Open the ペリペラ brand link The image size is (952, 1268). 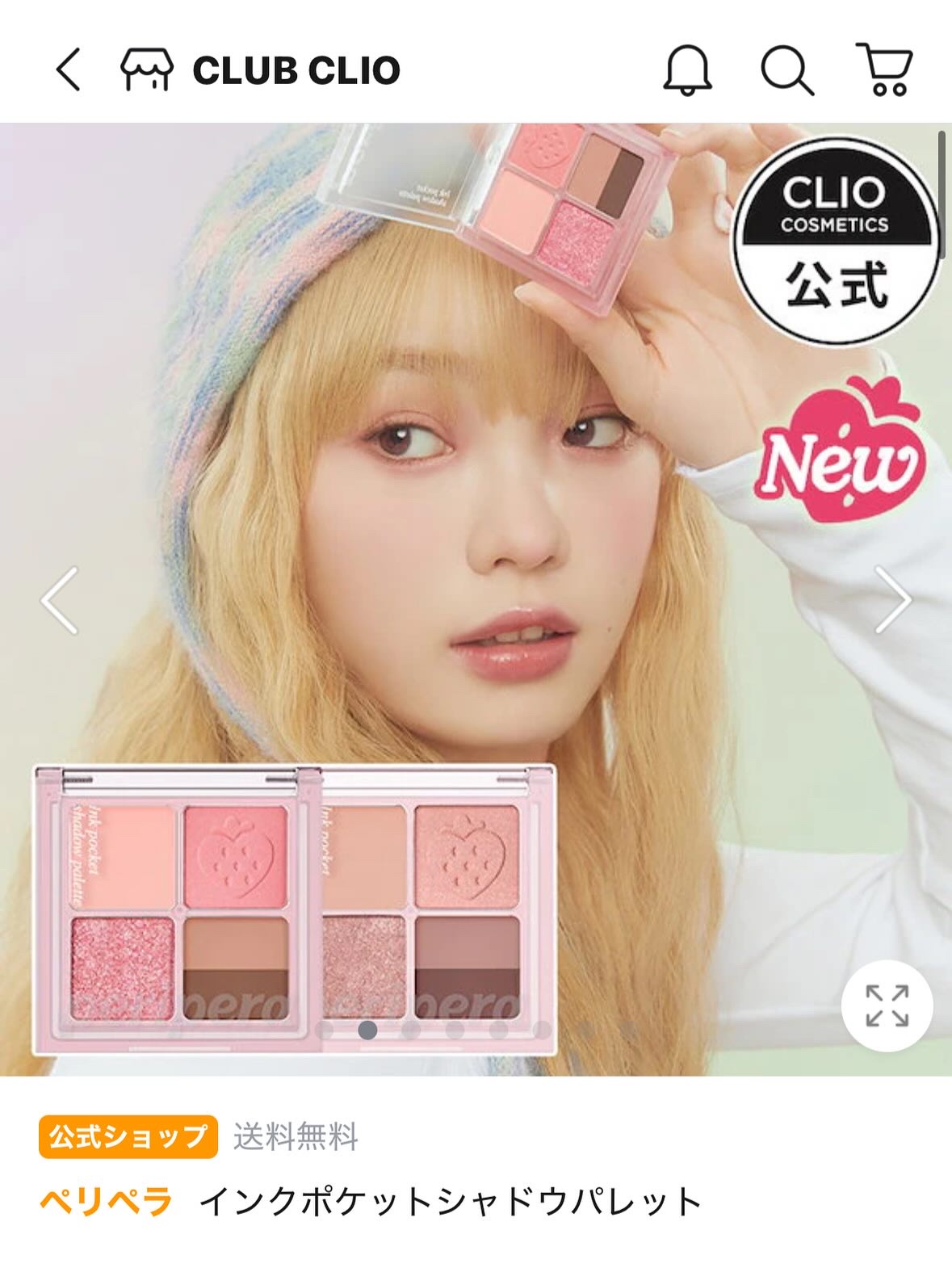click(106, 1202)
